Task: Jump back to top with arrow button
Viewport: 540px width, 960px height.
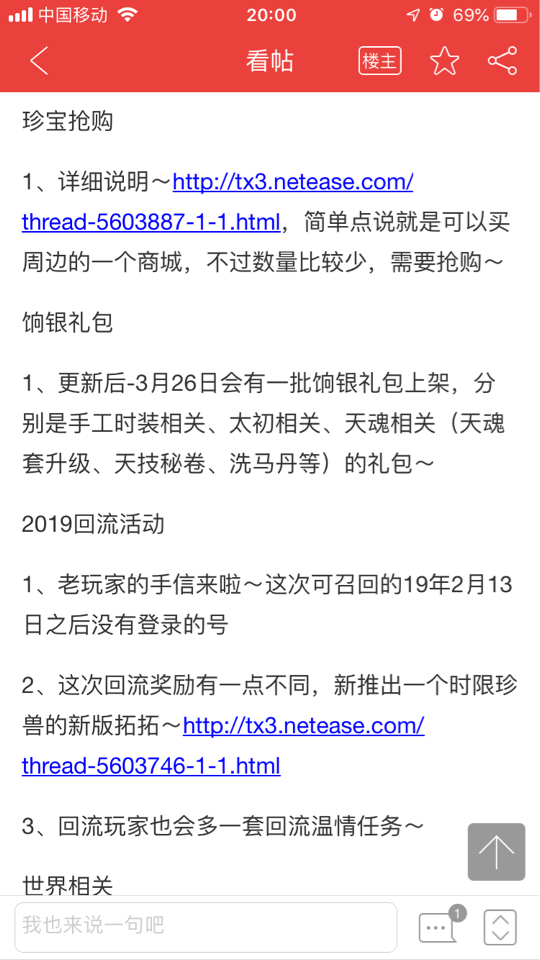Action: click(497, 852)
